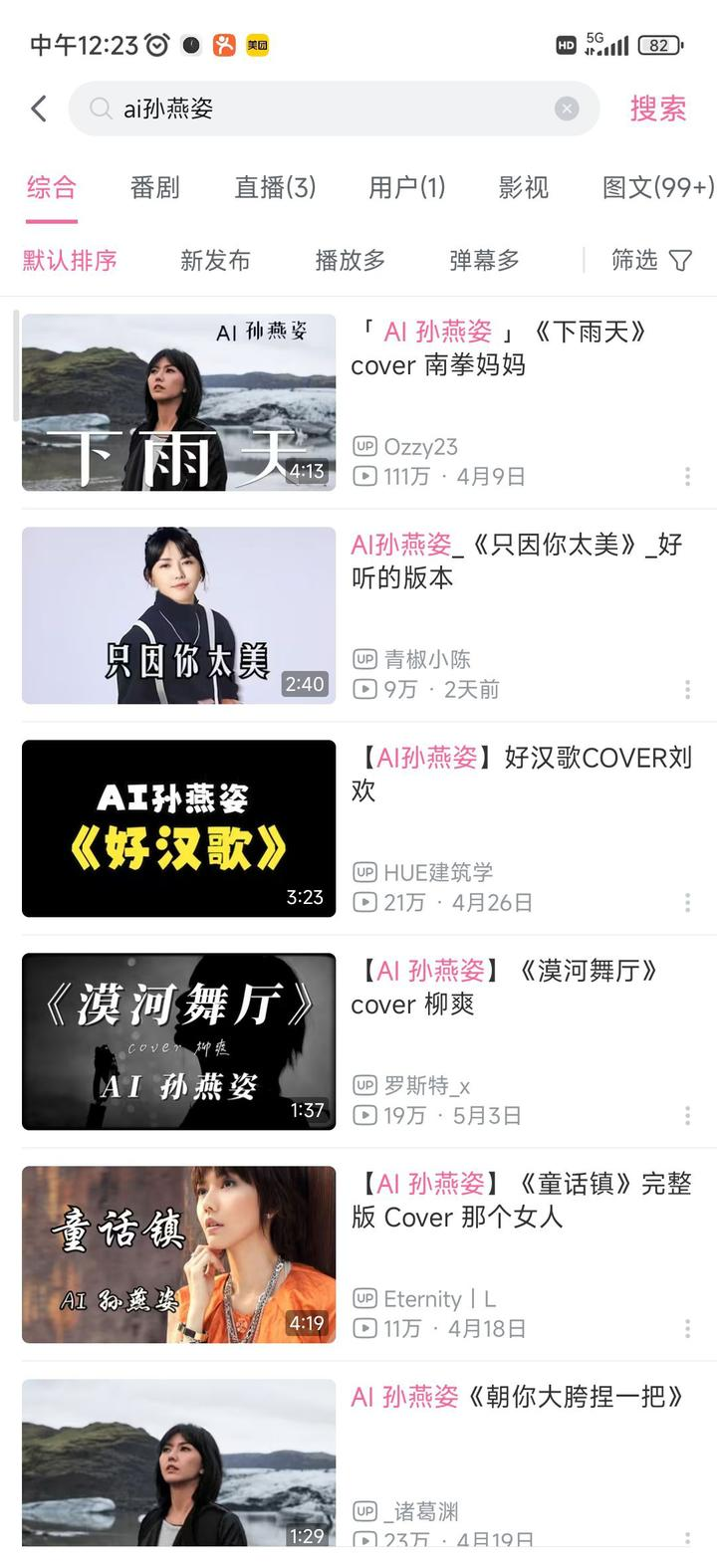Image resolution: width=717 pixels, height=1568 pixels.
Task: Switch to the 番剧 tab
Action: click(153, 188)
